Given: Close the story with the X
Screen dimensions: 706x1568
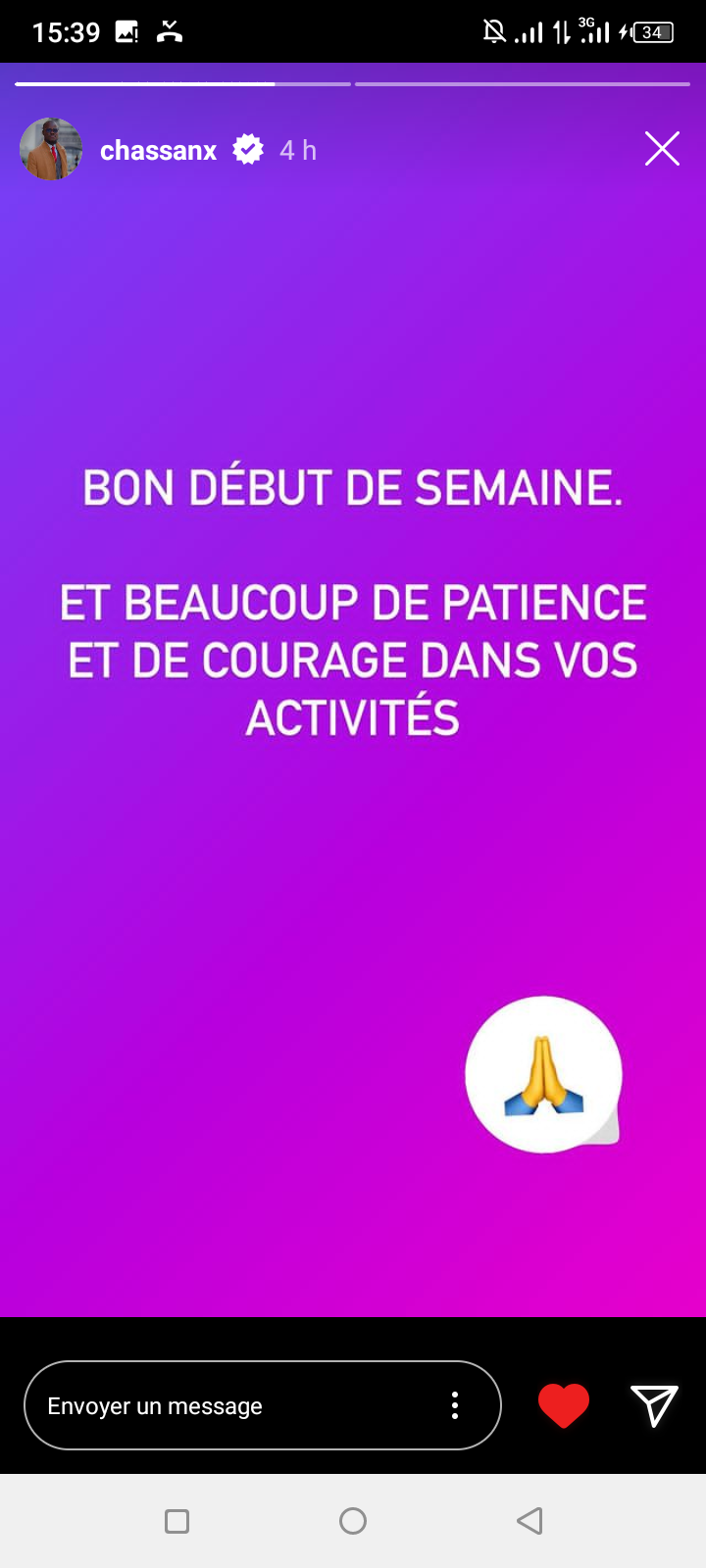Looking at the screenshot, I should 662,149.
